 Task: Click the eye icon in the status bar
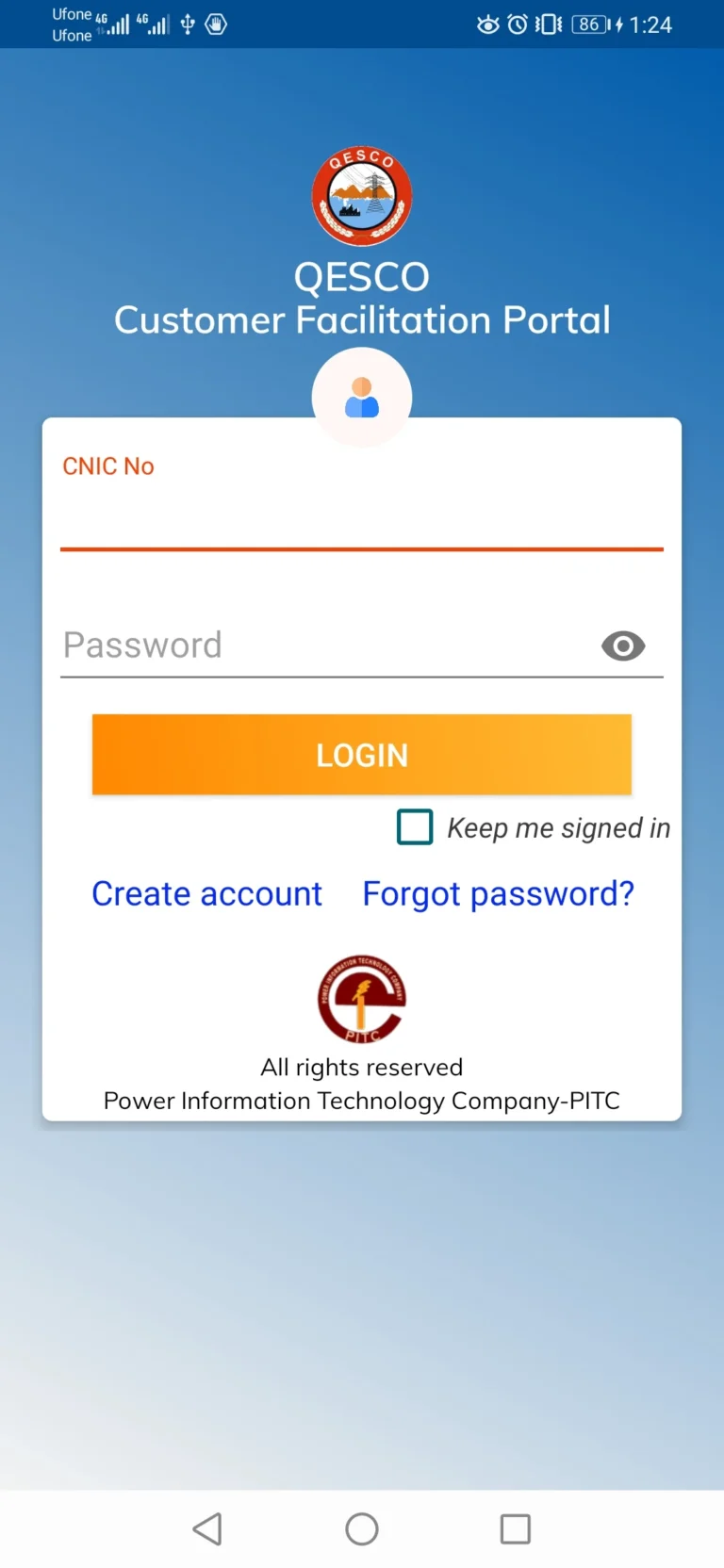point(488,24)
